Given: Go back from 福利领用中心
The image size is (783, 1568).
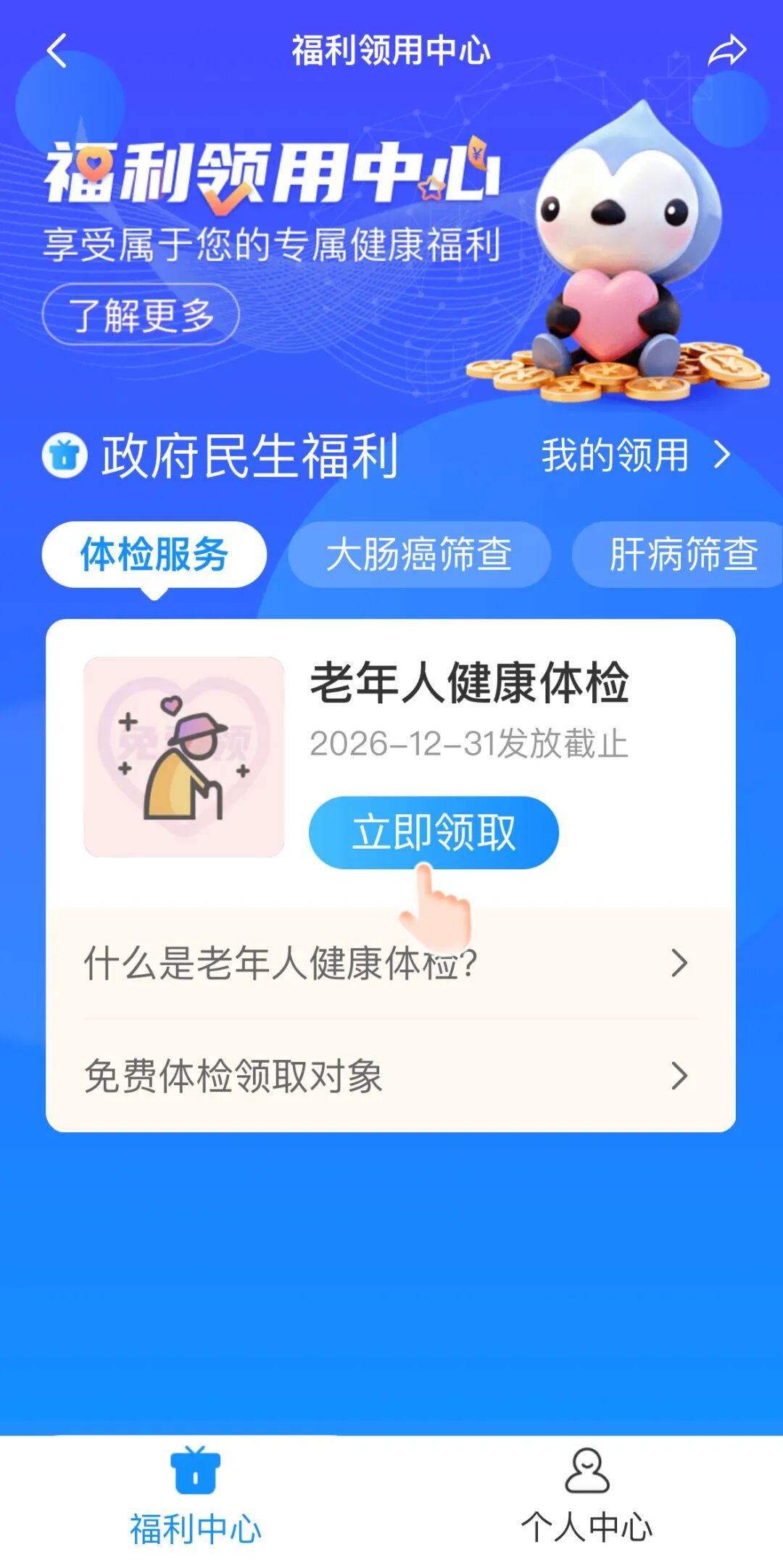Looking at the screenshot, I should click(x=57, y=51).
